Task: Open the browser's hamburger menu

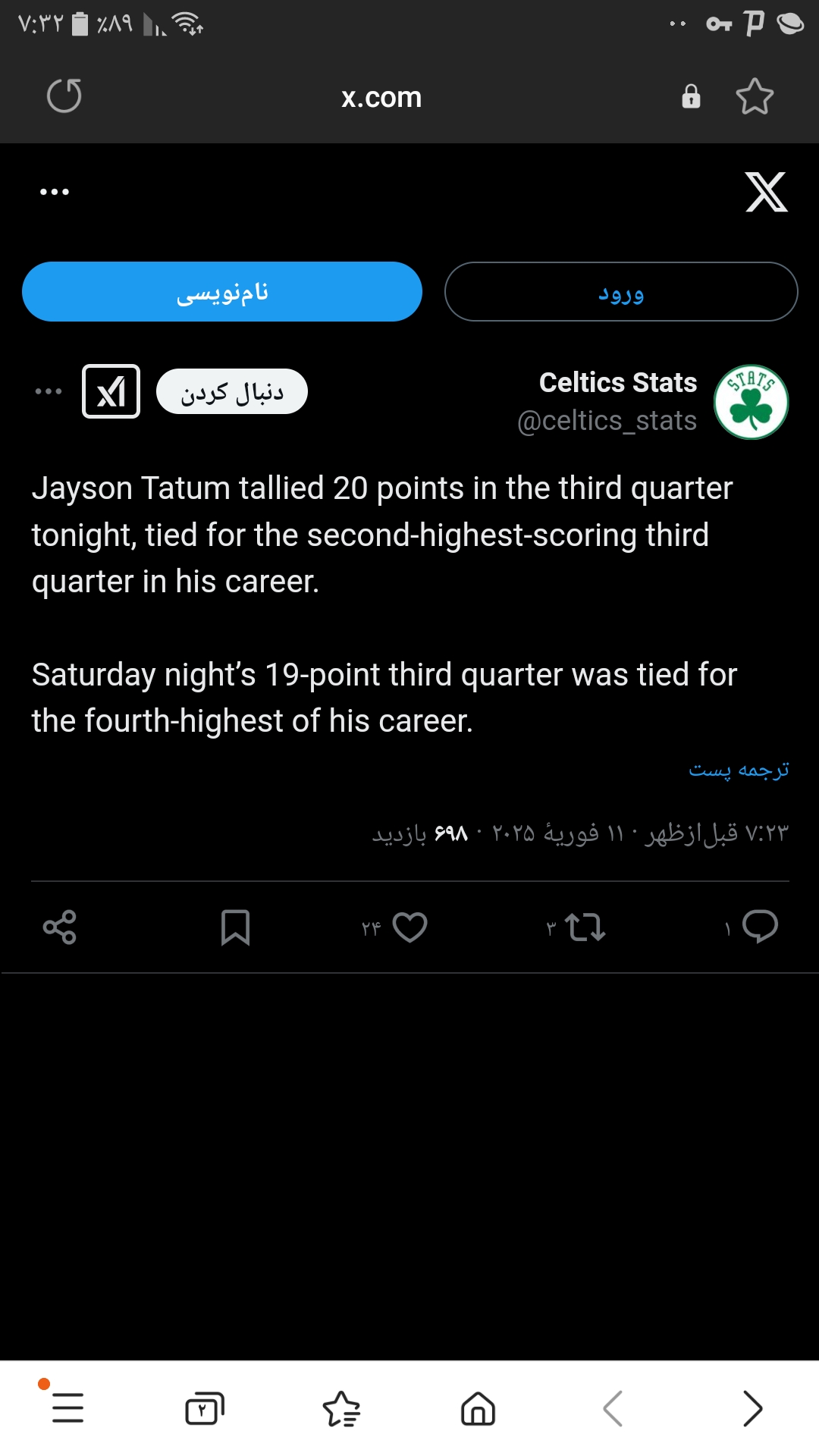Action: (67, 1408)
